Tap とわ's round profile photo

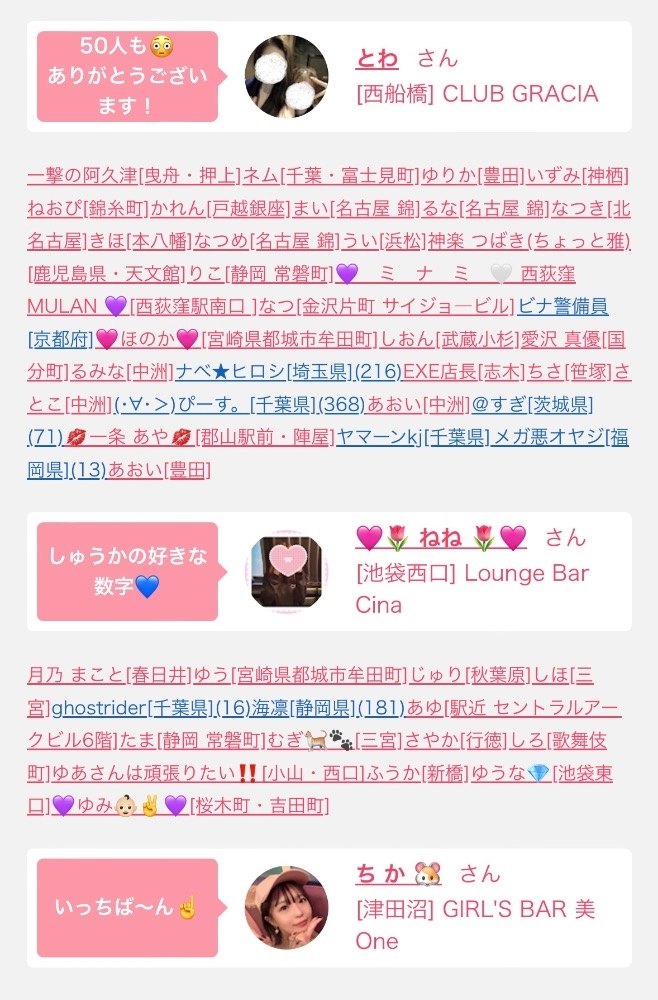[x=287, y=77]
